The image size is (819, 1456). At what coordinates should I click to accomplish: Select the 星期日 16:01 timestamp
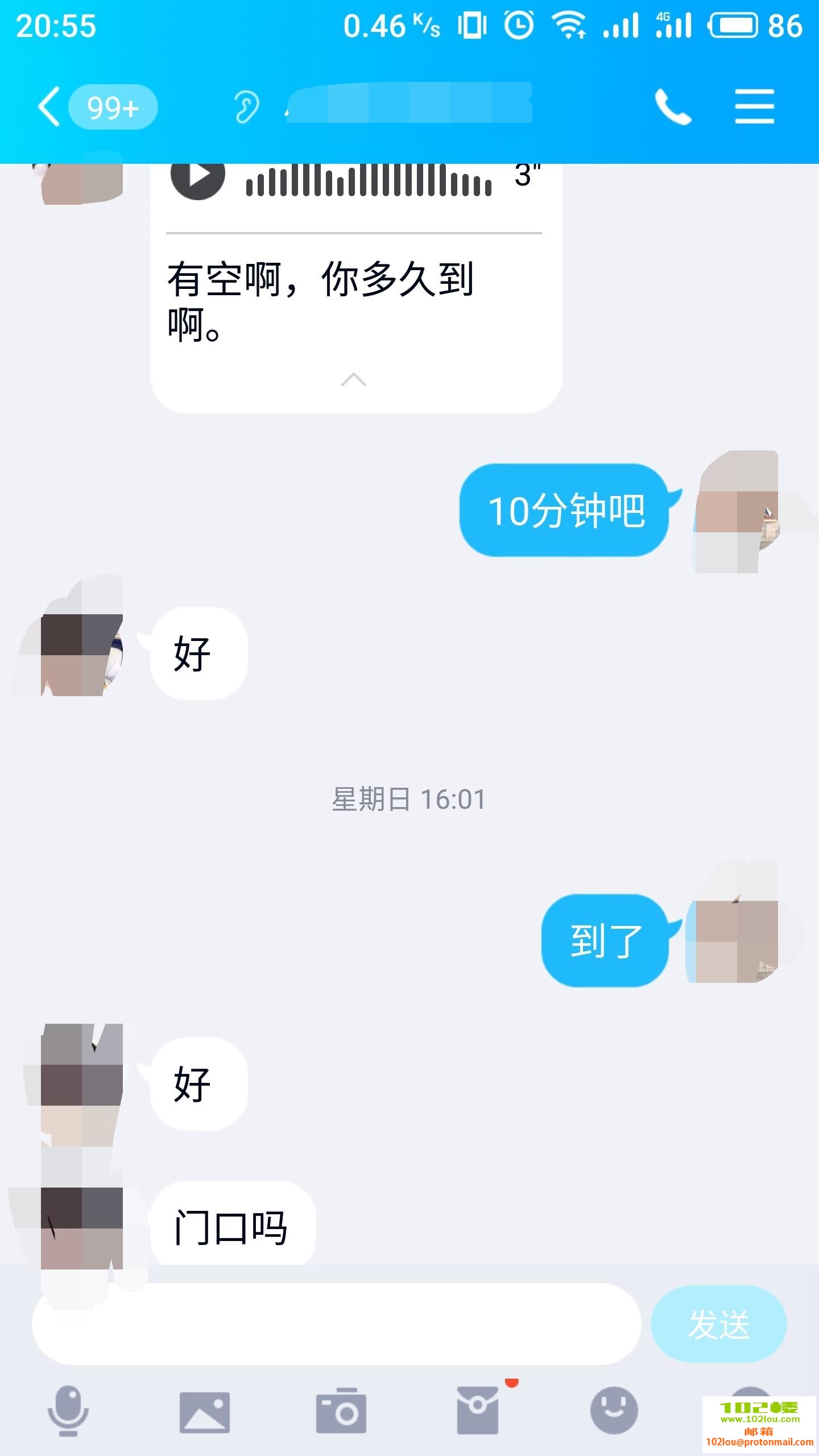[x=408, y=799]
